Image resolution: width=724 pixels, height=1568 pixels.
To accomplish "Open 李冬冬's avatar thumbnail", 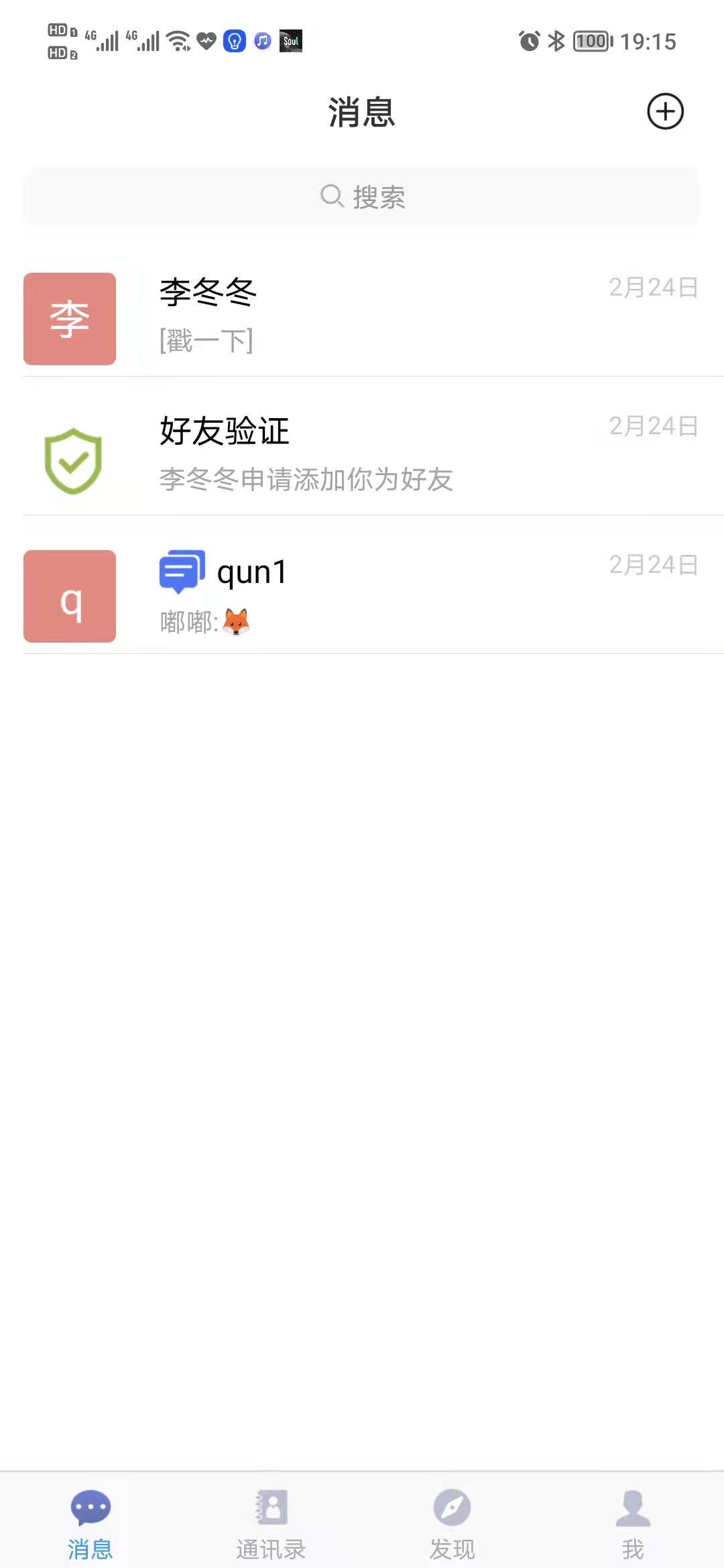I will (x=70, y=318).
